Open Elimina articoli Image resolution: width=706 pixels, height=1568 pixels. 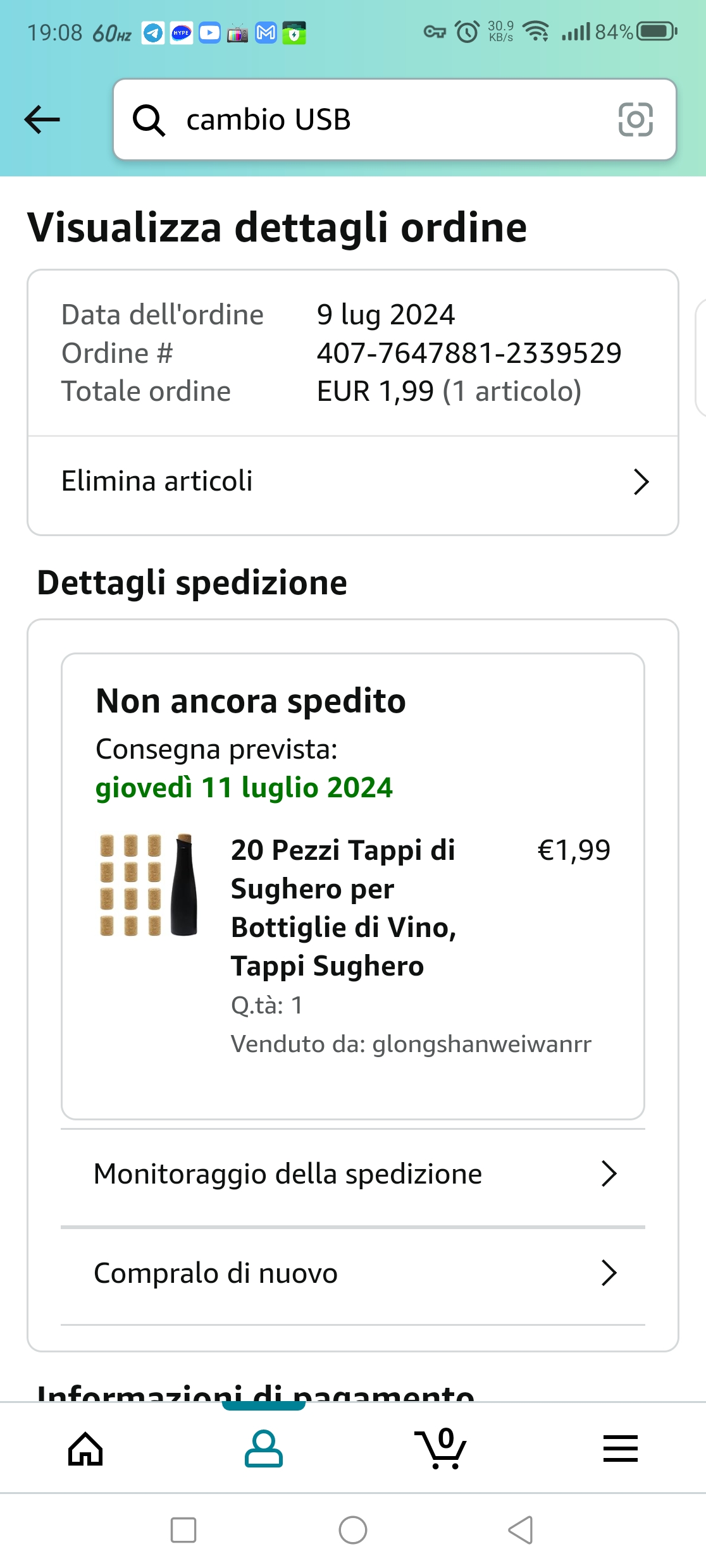point(353,482)
